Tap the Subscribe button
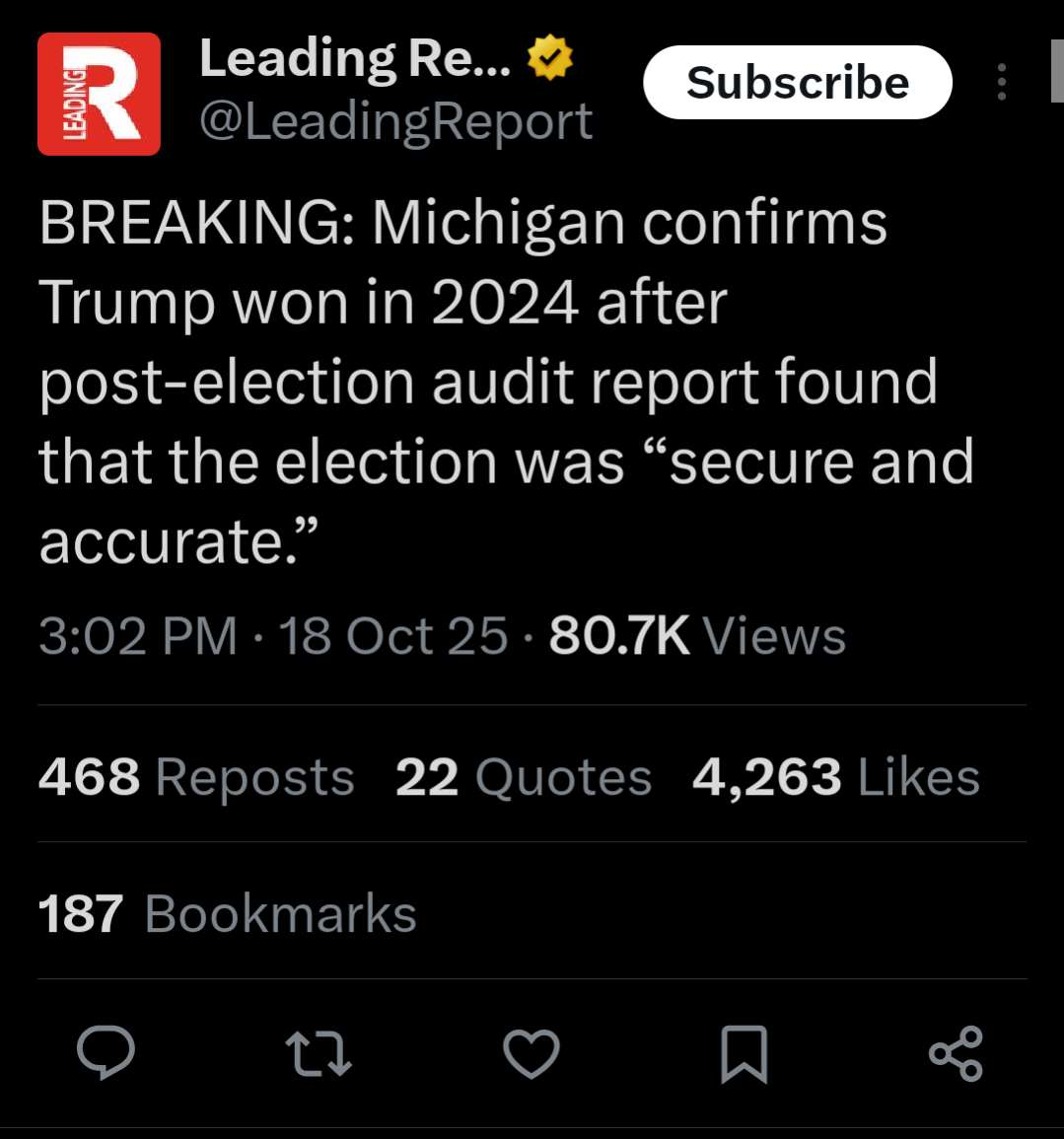The image size is (1064, 1139). point(798,82)
